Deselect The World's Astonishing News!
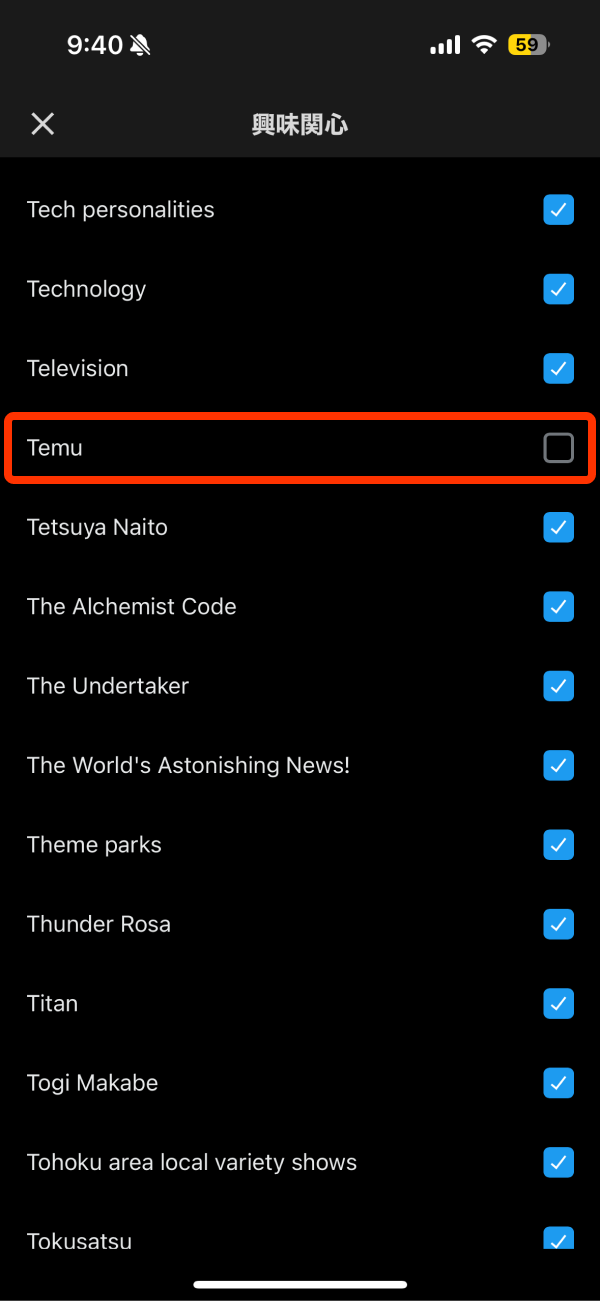Viewport: 600px width, 1301px height. coord(558,765)
